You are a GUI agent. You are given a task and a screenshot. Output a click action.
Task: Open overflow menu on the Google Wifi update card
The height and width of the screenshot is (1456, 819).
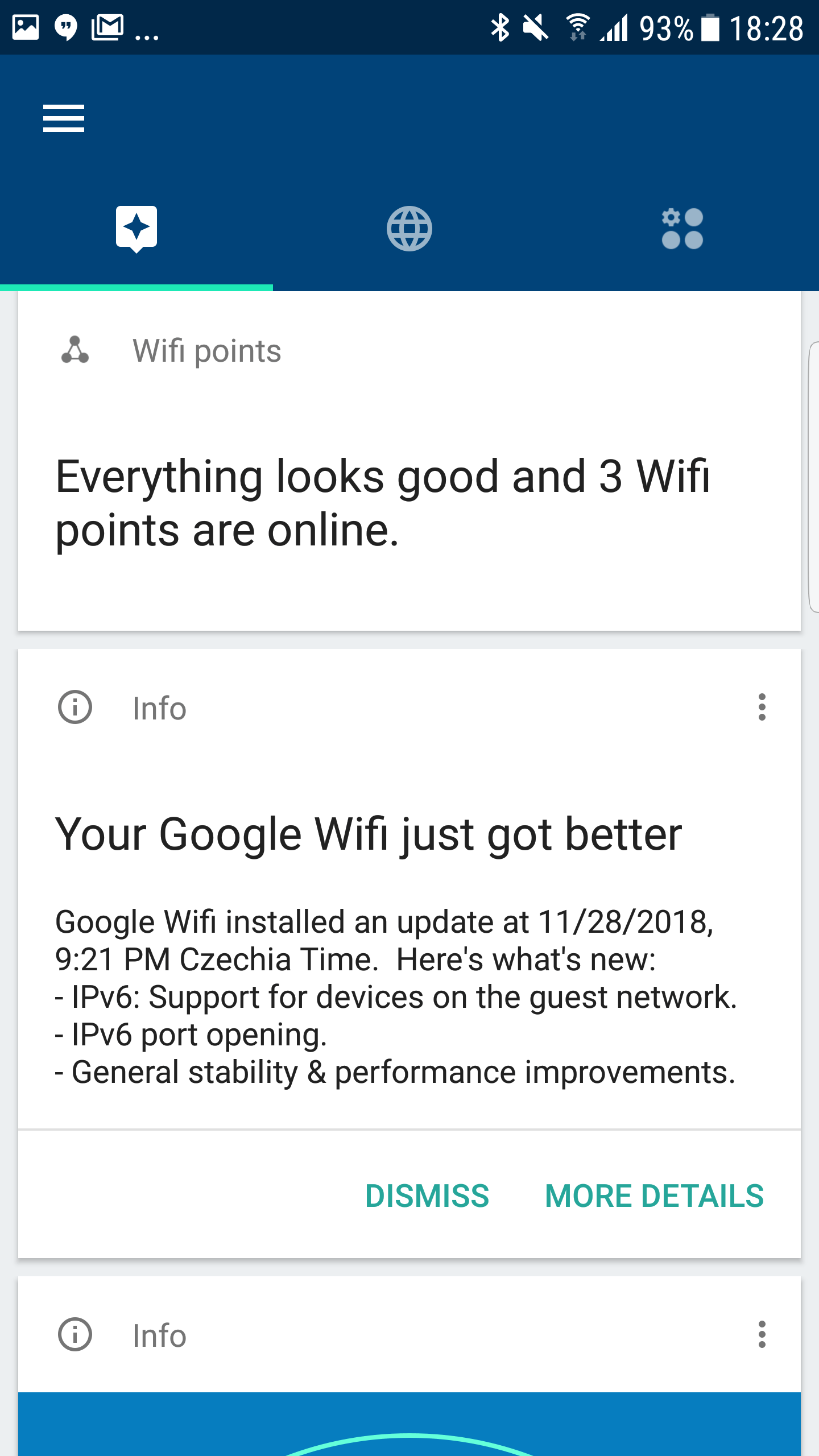762,707
